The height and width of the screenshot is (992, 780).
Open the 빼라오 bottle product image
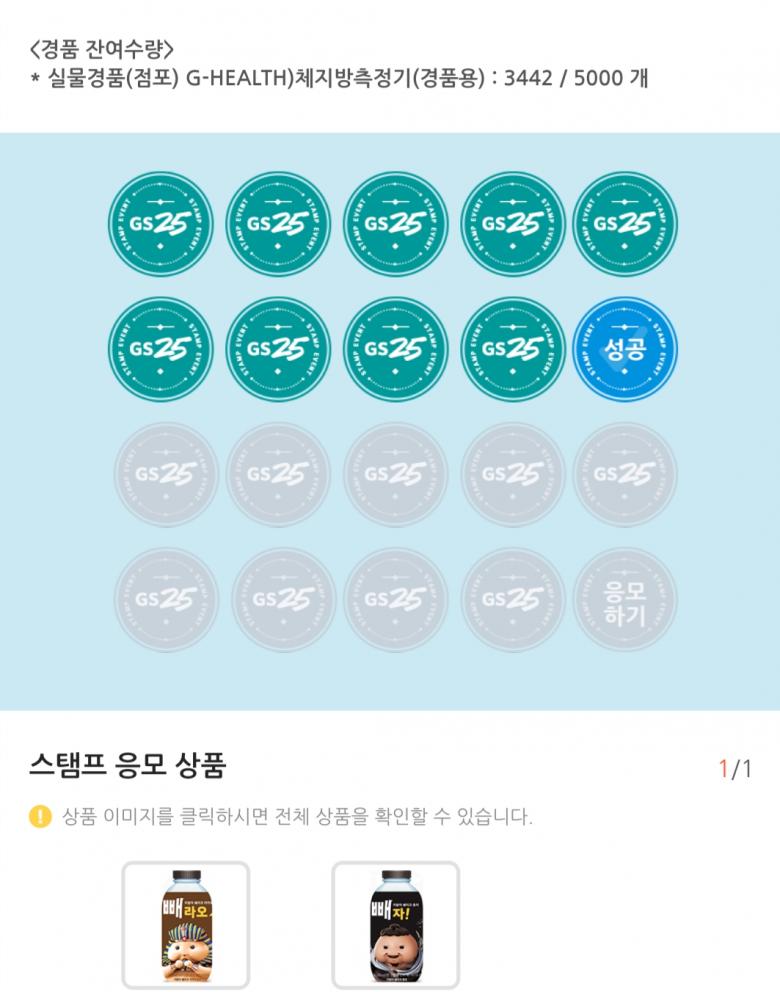pos(186,925)
